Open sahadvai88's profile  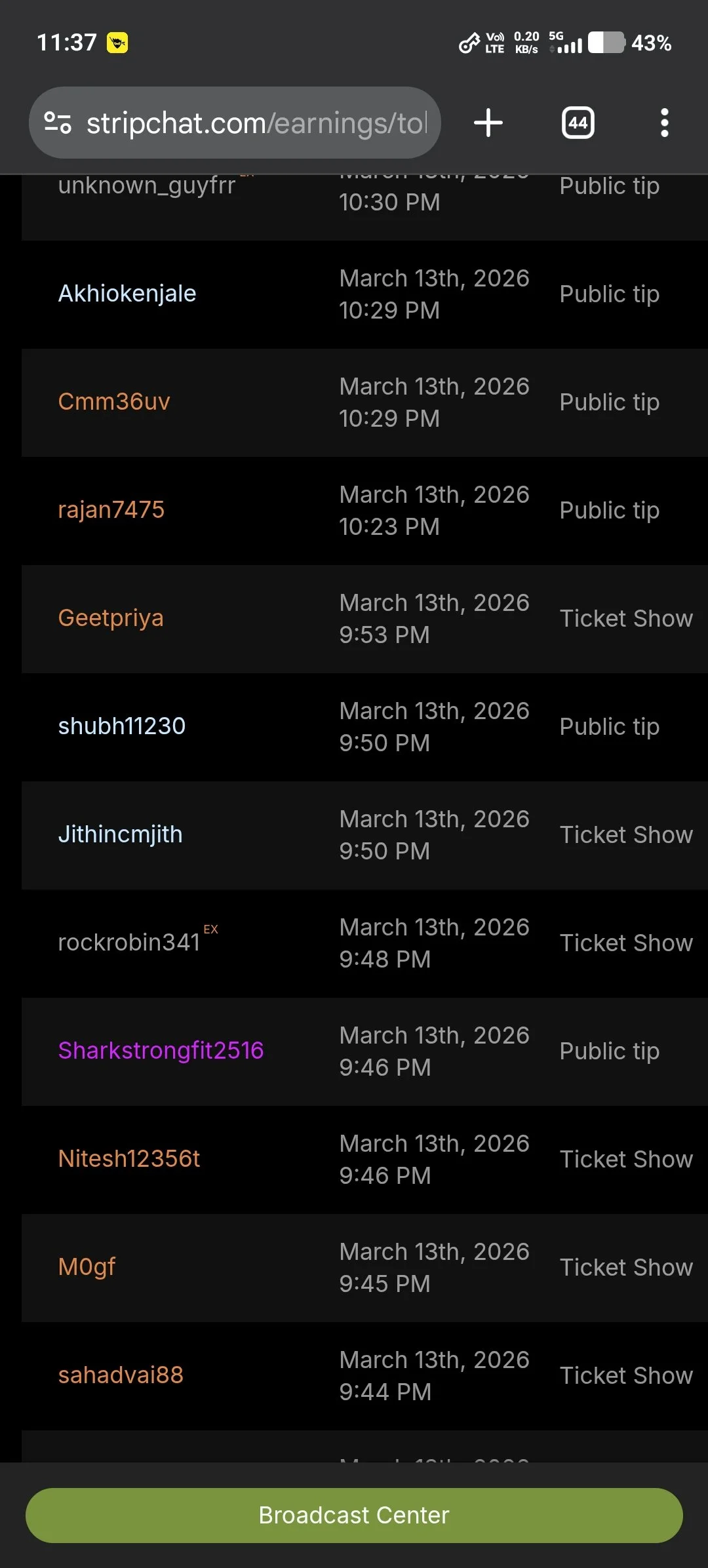121,1375
